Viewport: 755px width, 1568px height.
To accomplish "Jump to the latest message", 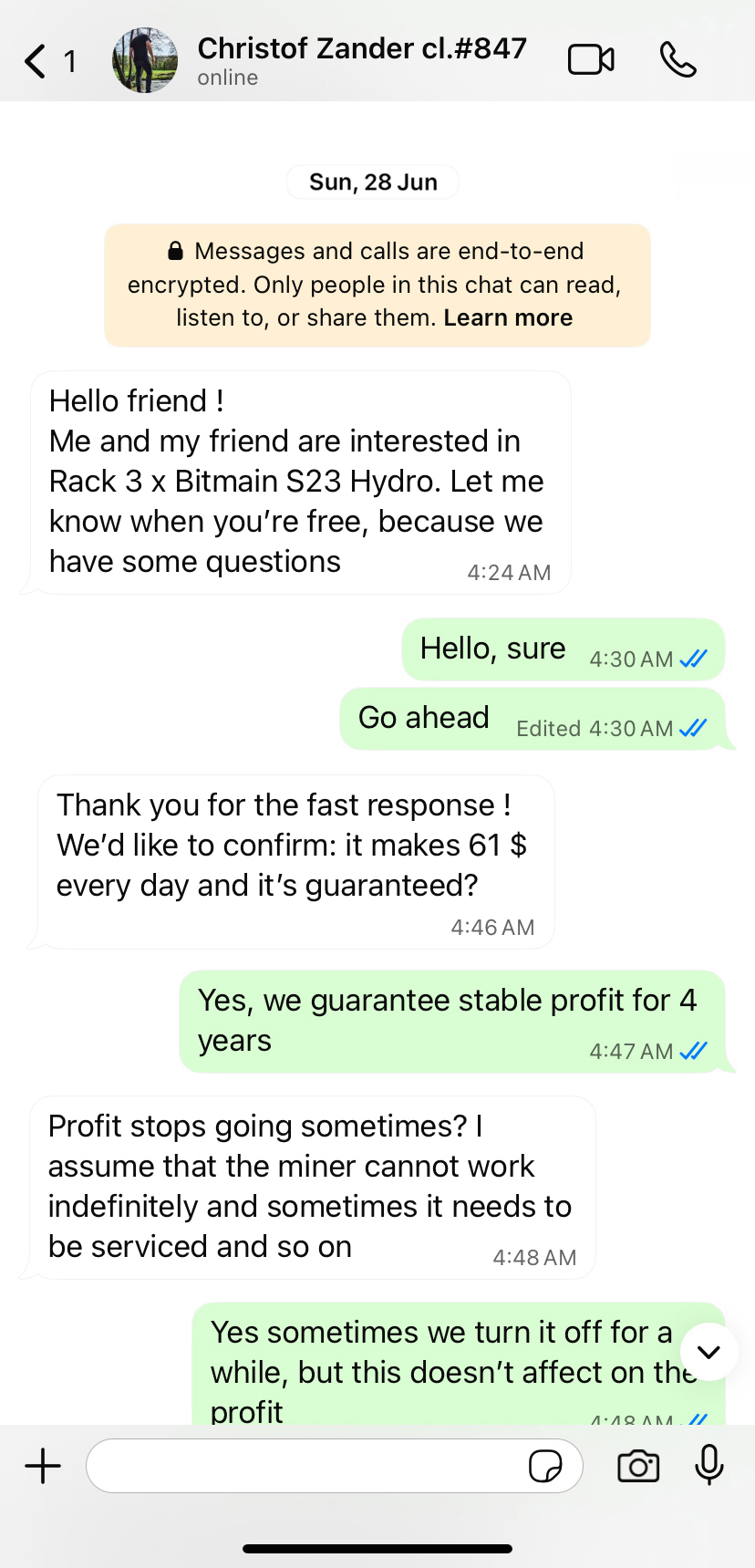I will 708,1352.
